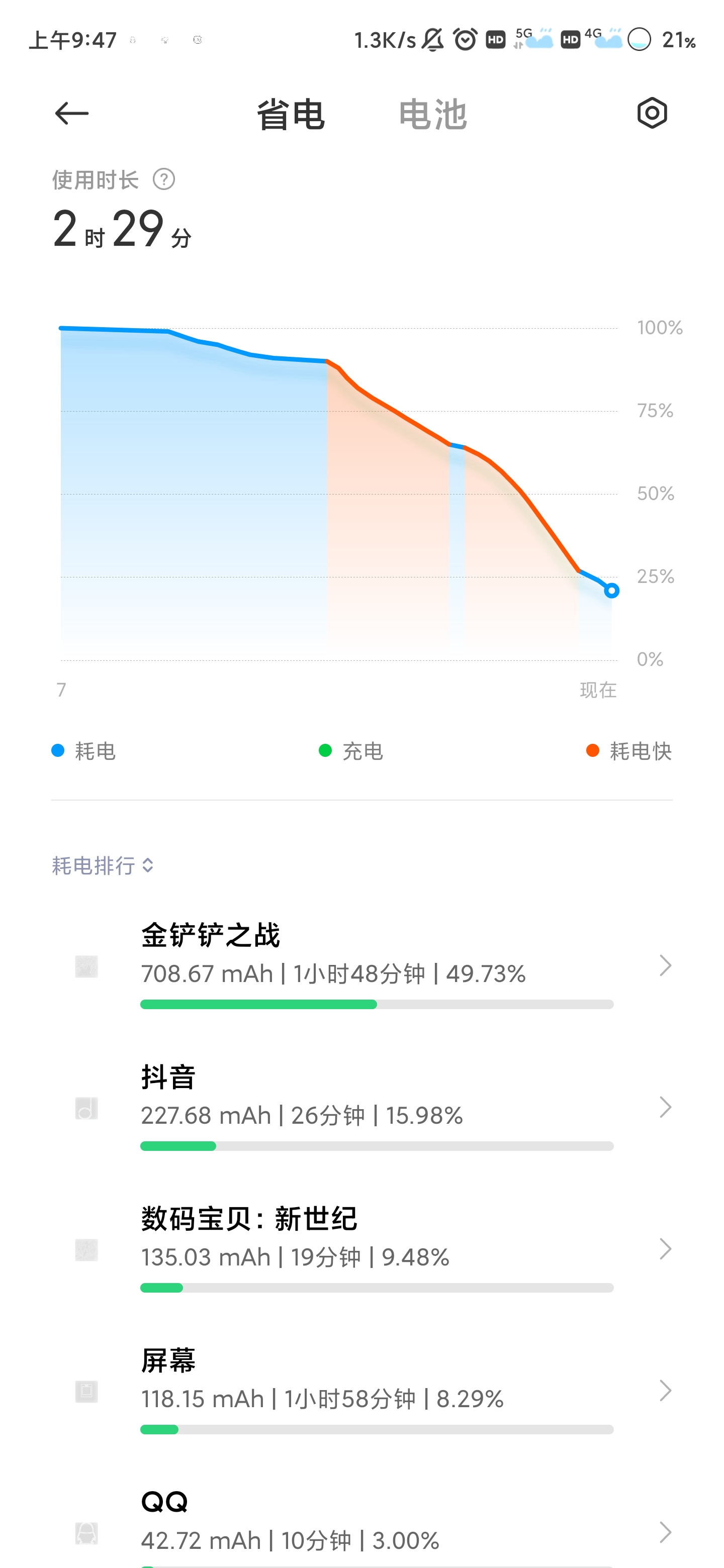Open 抖音 battery usage details
This screenshot has width=724, height=1568.
coord(361,1107)
